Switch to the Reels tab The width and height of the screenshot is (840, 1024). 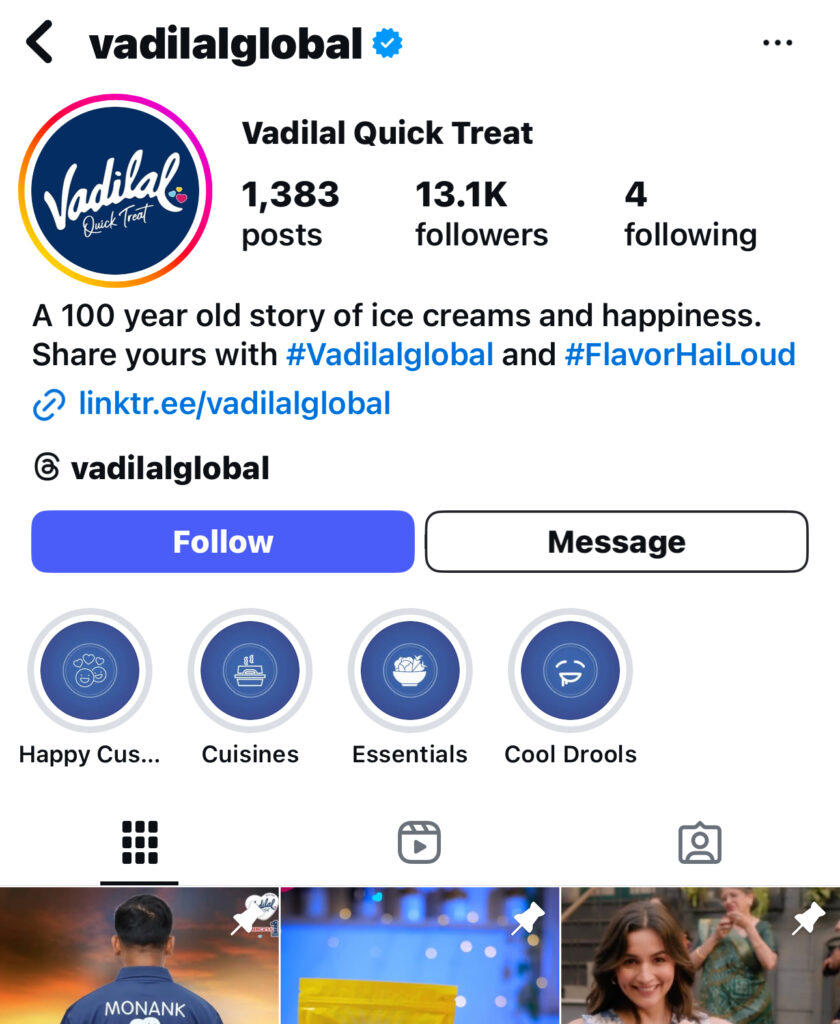(419, 843)
